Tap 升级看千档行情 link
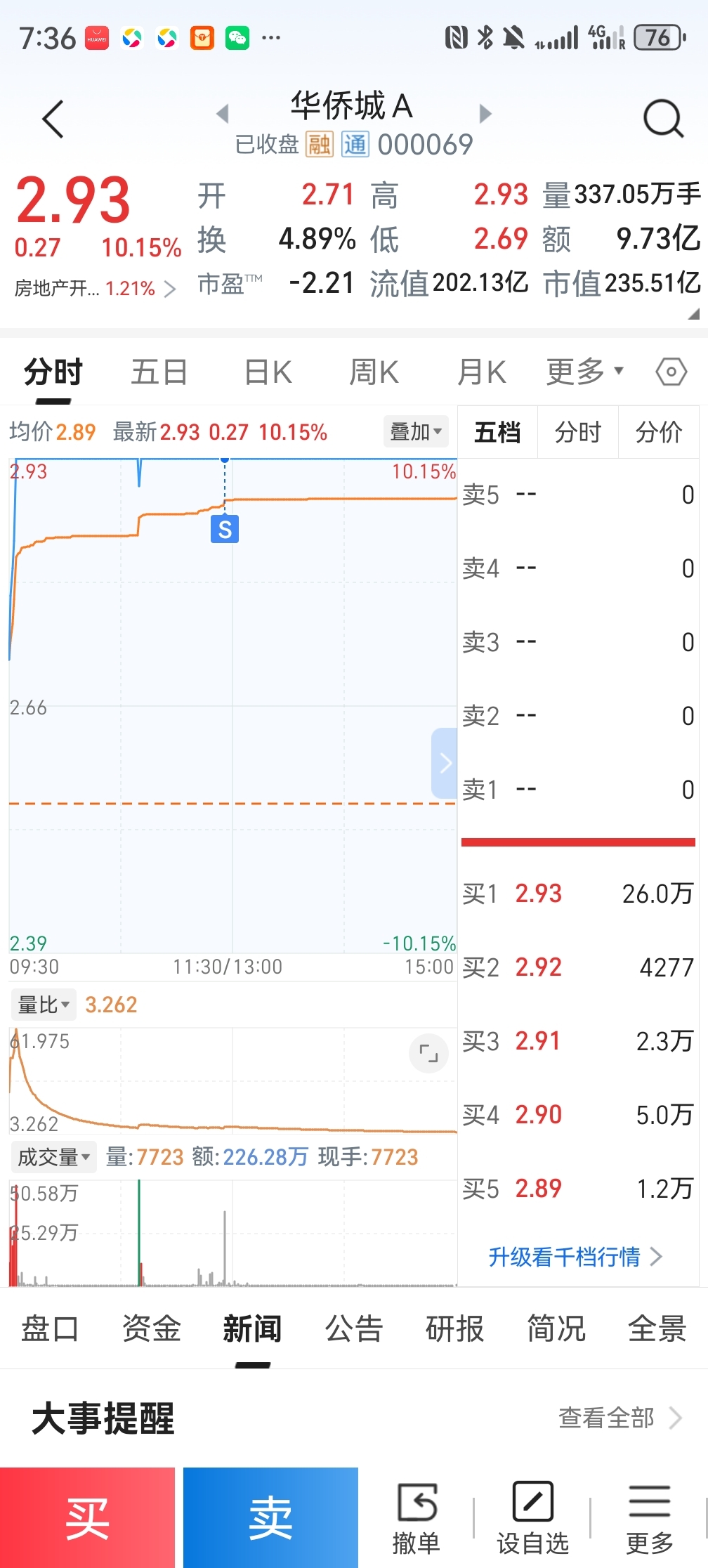The height and width of the screenshot is (1568, 708). click(575, 1256)
